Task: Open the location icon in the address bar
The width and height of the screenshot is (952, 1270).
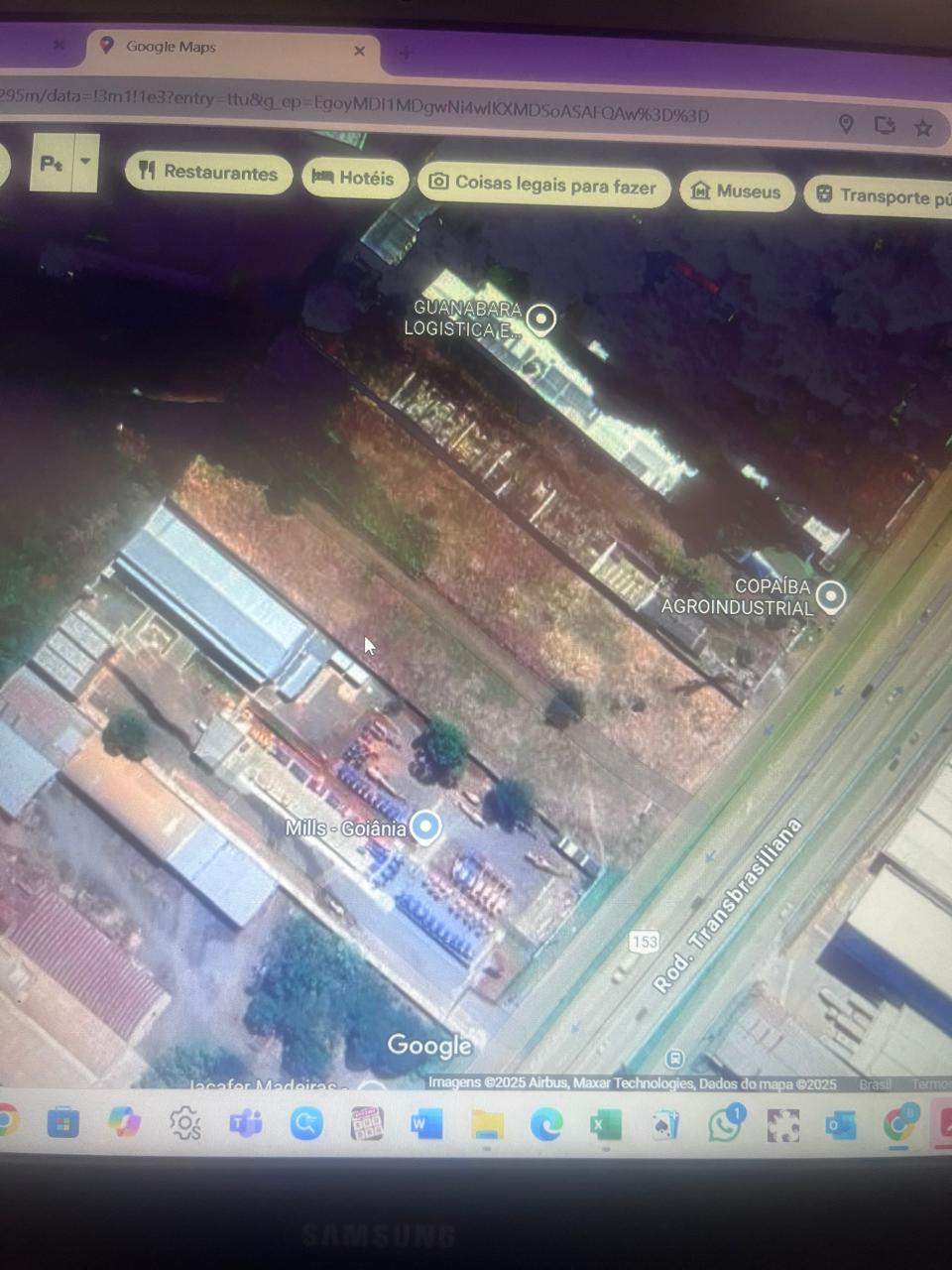Action: (846, 124)
